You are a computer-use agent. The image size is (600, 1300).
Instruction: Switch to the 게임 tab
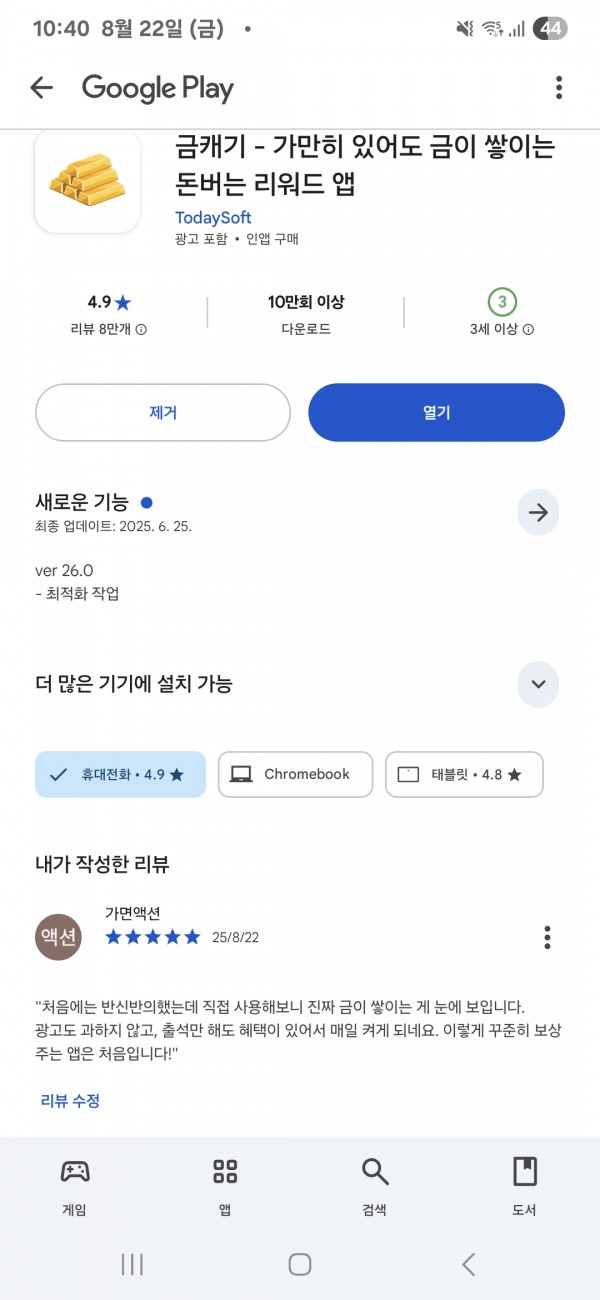tap(75, 1187)
